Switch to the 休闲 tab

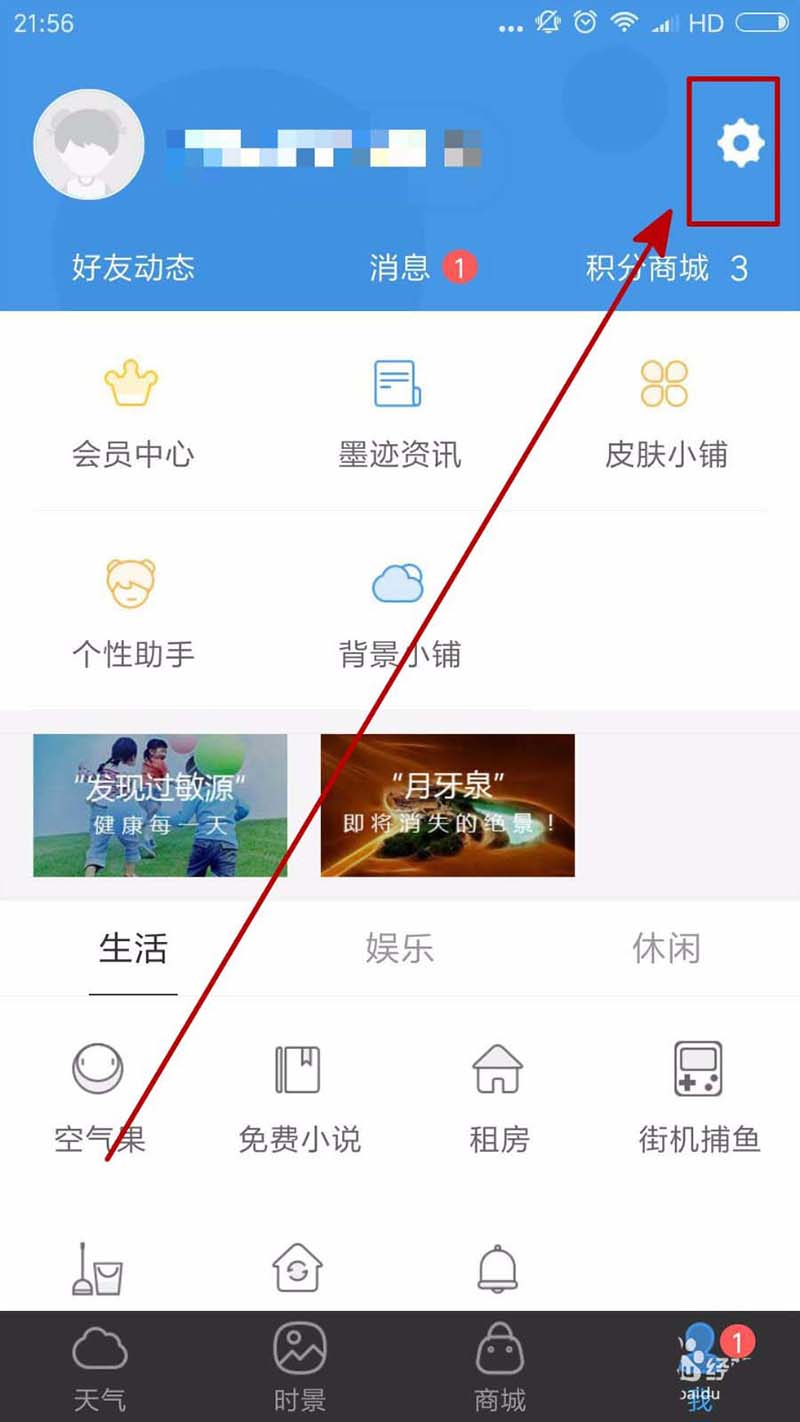coord(665,948)
